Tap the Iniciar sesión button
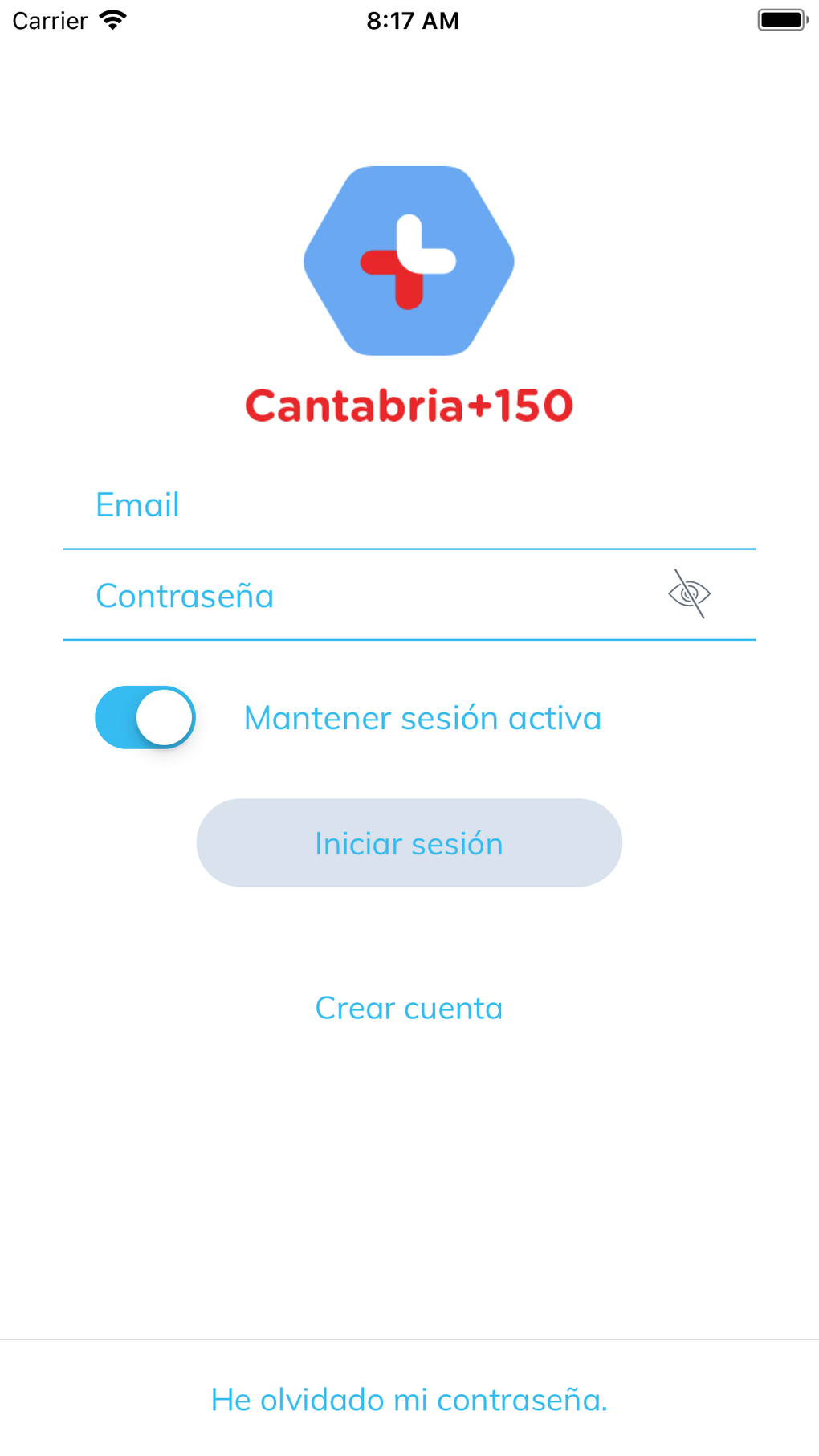This screenshot has height=1456, width=819. pos(409,843)
